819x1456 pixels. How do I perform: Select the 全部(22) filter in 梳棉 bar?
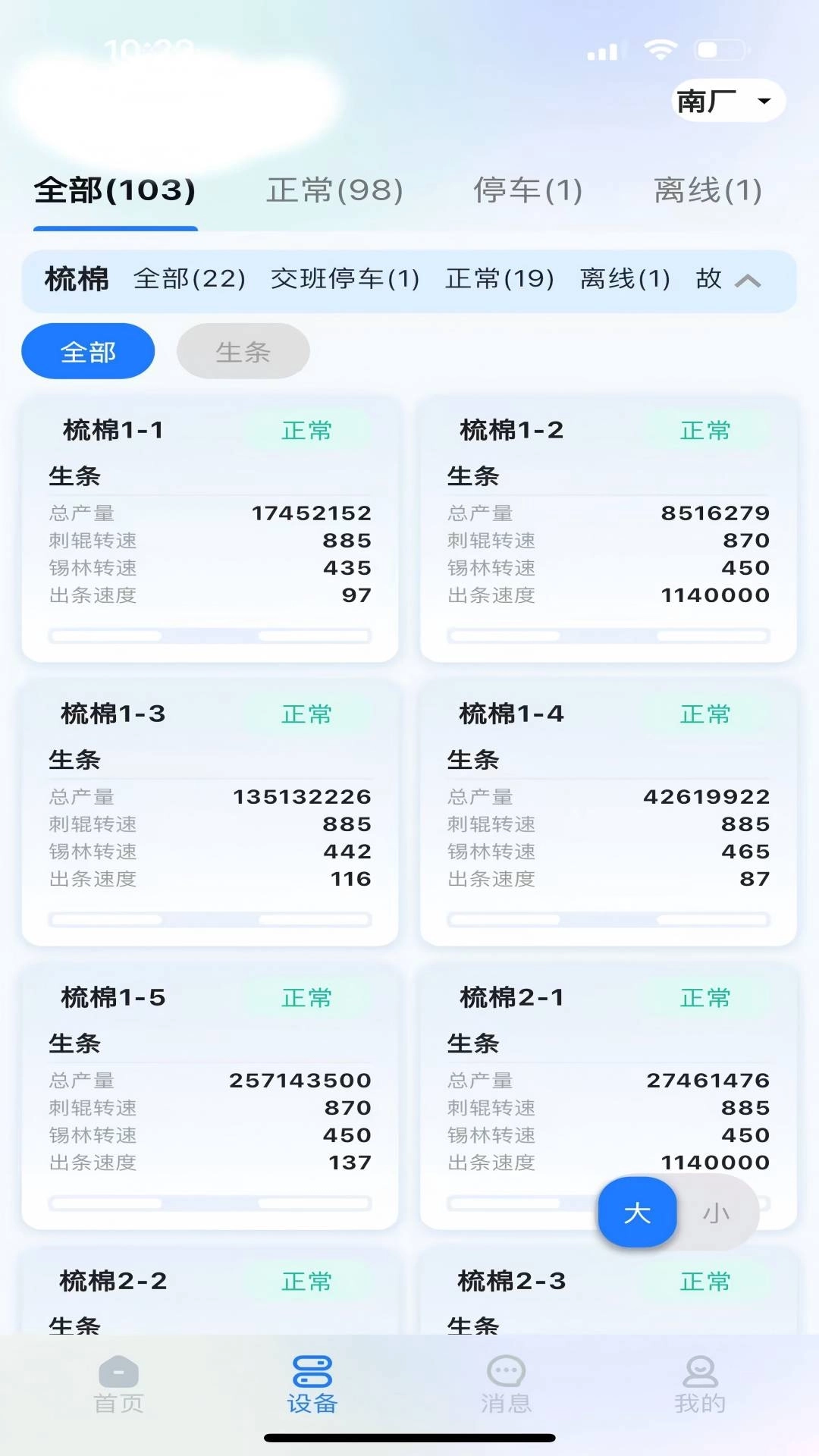click(x=188, y=281)
